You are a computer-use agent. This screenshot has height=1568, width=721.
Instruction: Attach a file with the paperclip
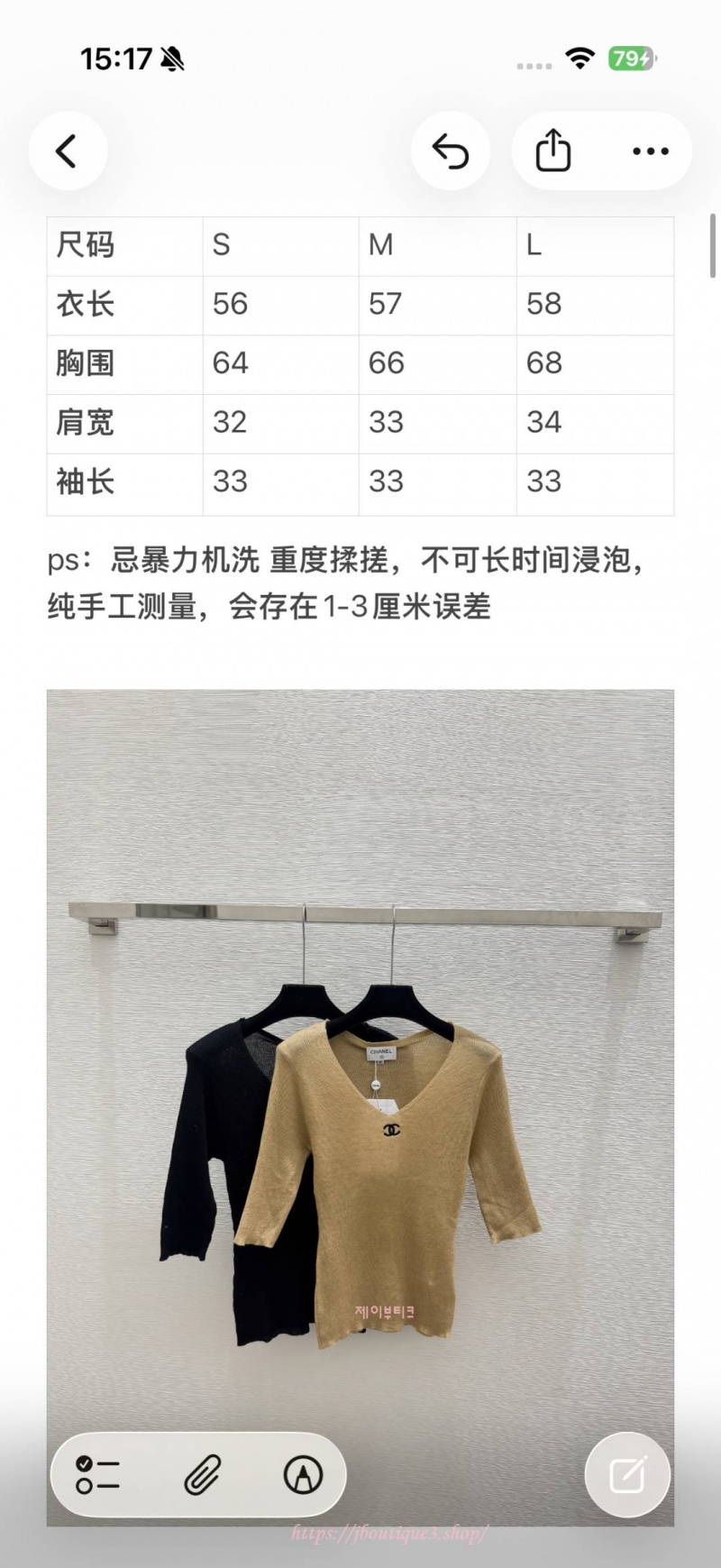202,1475
